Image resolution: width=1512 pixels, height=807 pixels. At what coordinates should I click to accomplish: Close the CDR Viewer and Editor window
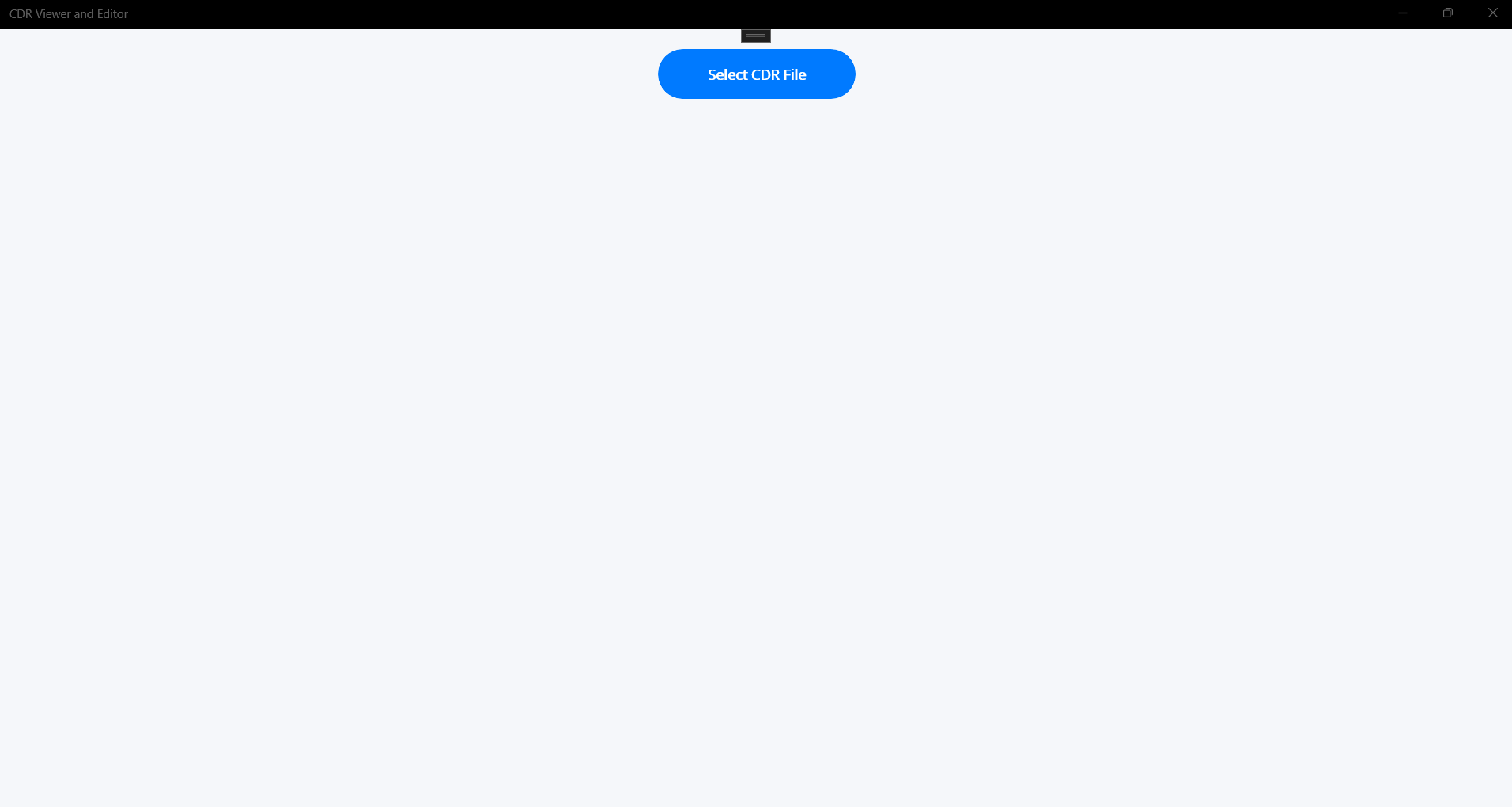pyautogui.click(x=1492, y=13)
